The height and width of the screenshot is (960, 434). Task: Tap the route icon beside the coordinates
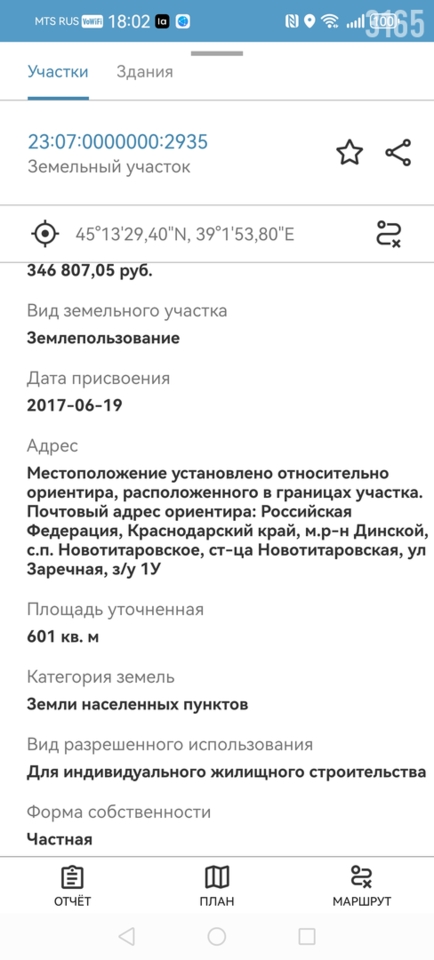click(x=389, y=234)
